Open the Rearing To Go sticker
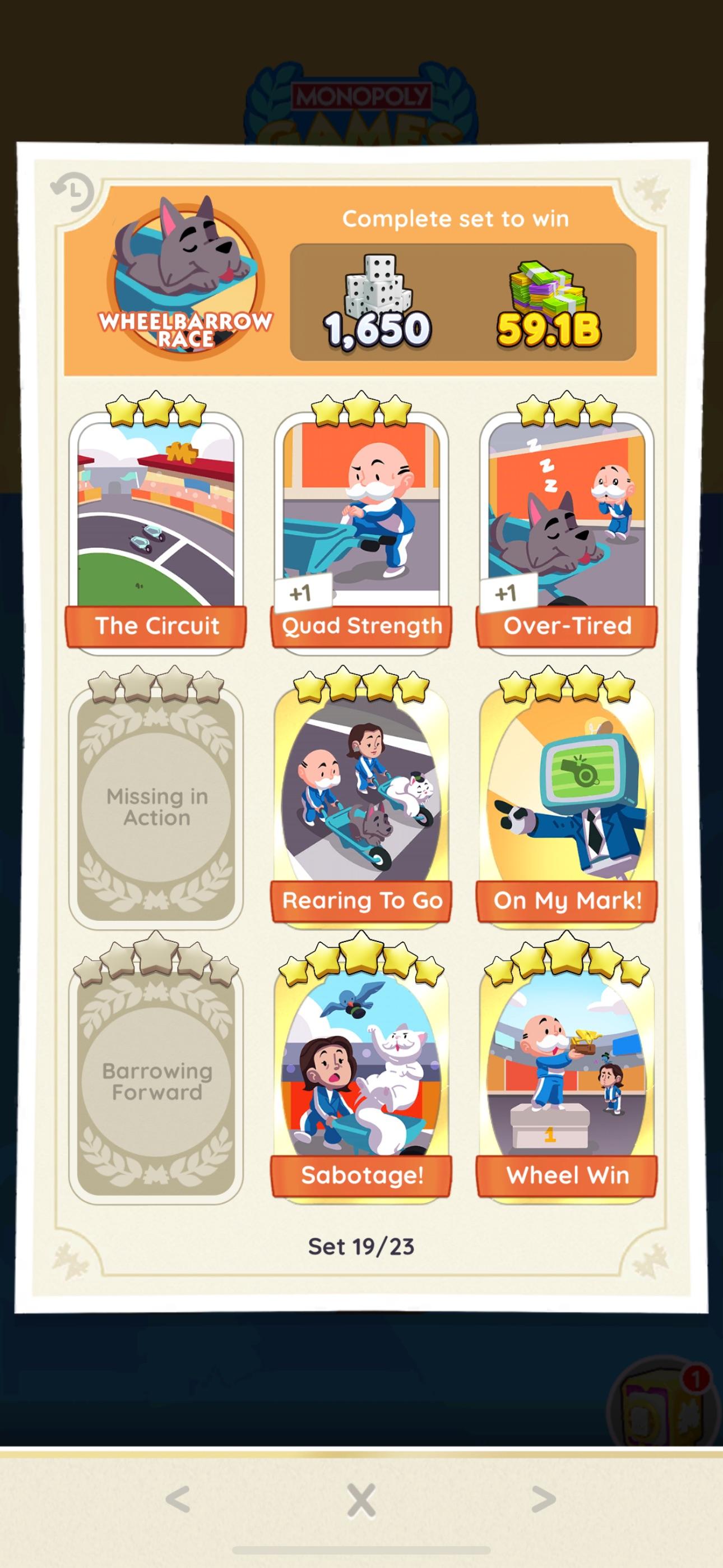723x1568 pixels. coord(361,804)
